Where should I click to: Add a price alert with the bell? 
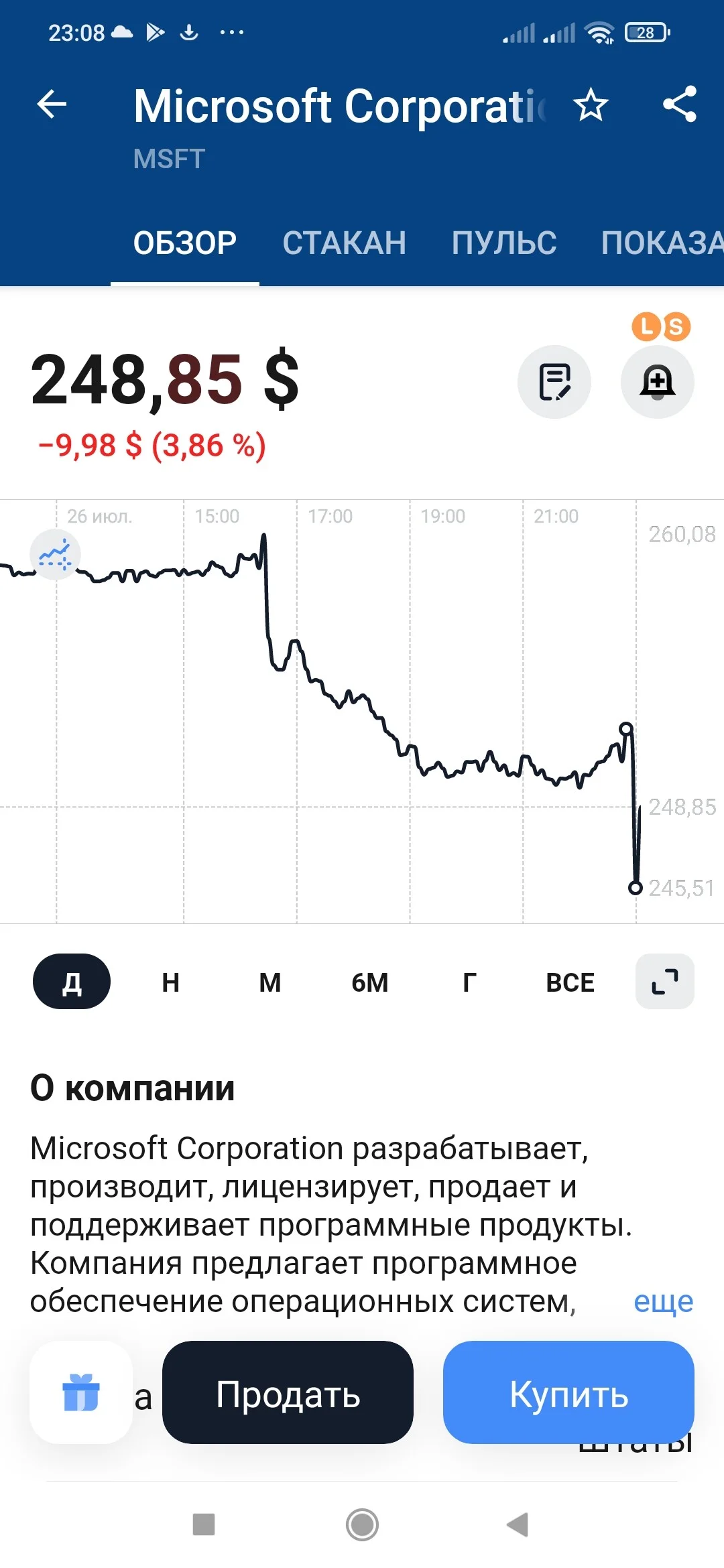click(x=658, y=382)
